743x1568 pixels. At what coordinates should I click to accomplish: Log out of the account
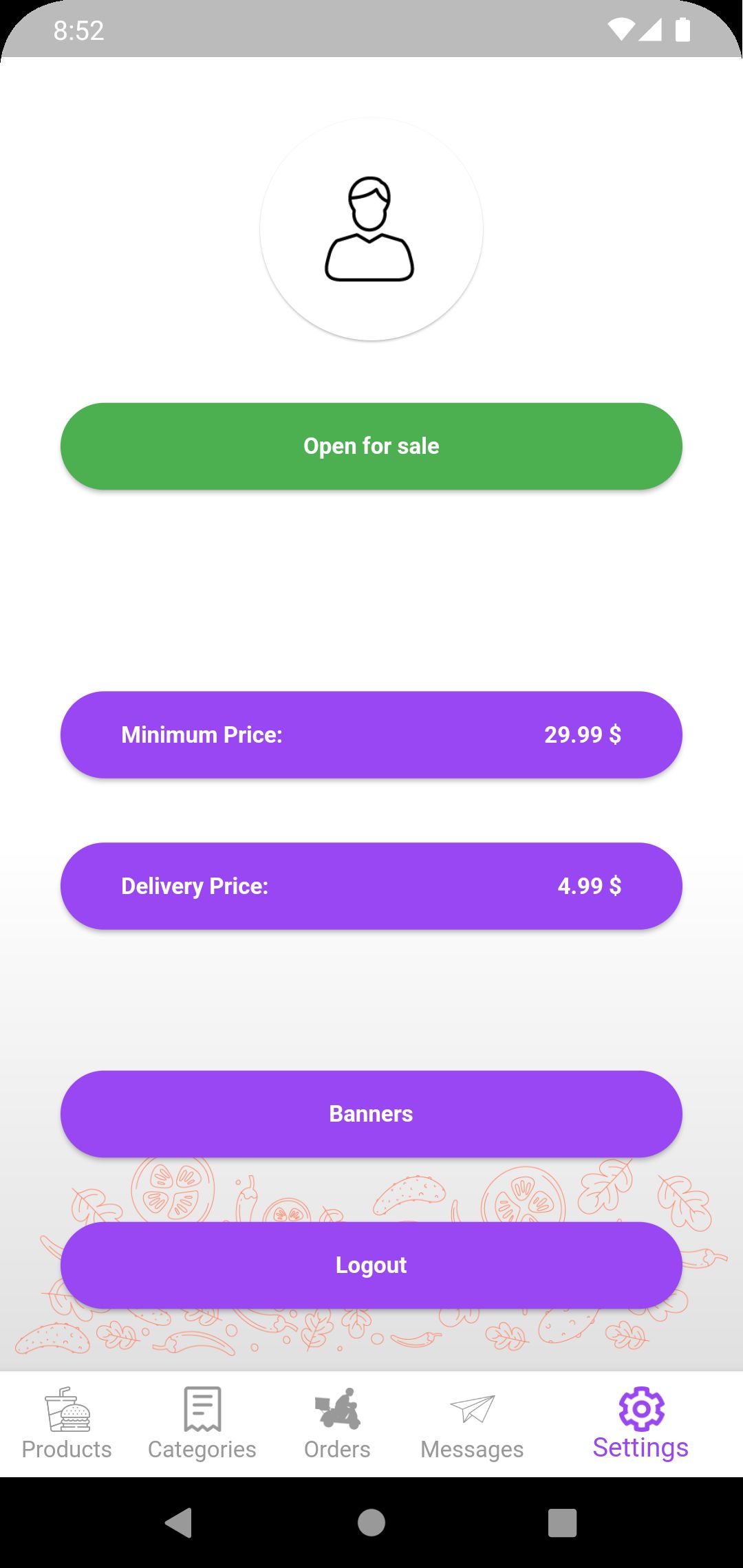(x=371, y=1265)
